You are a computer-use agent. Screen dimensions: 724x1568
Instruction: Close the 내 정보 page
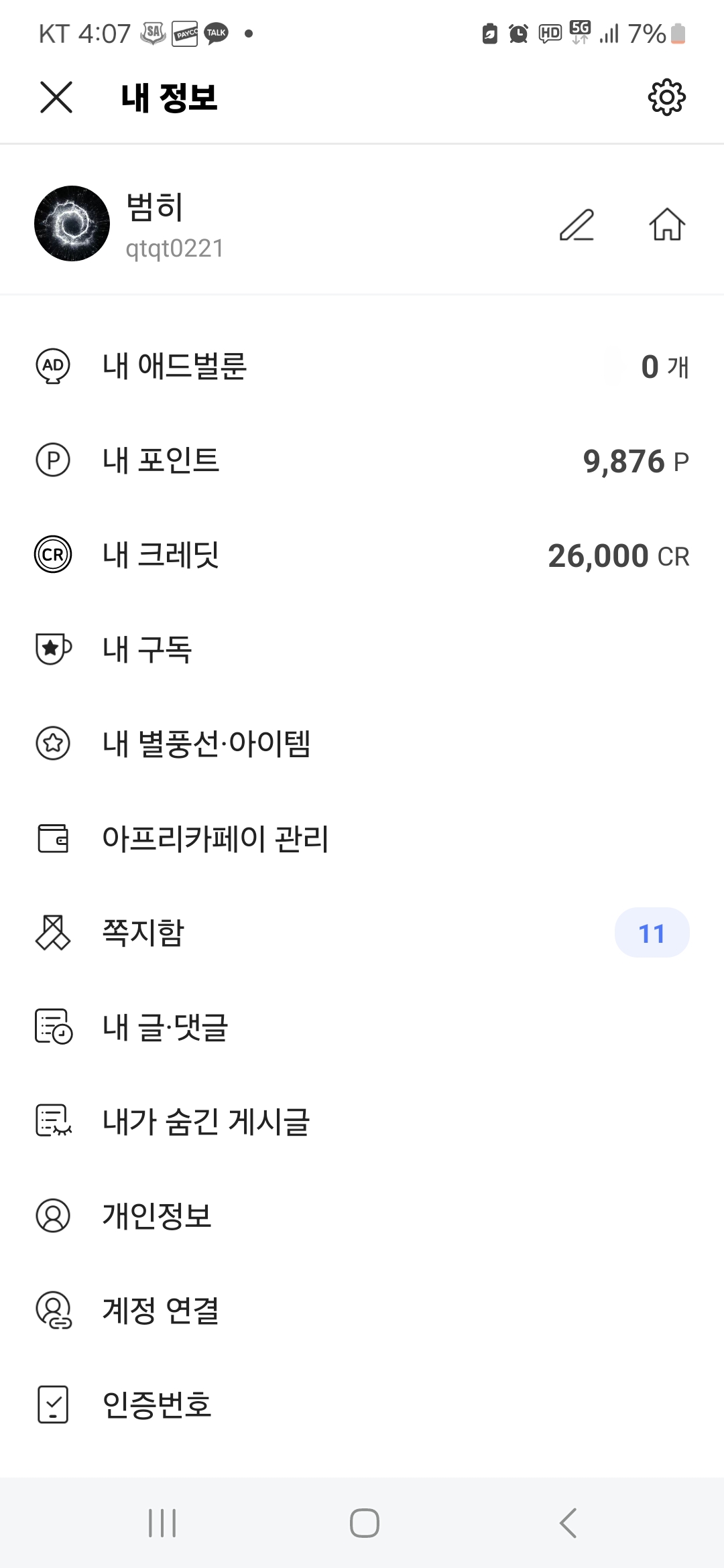[x=56, y=98]
